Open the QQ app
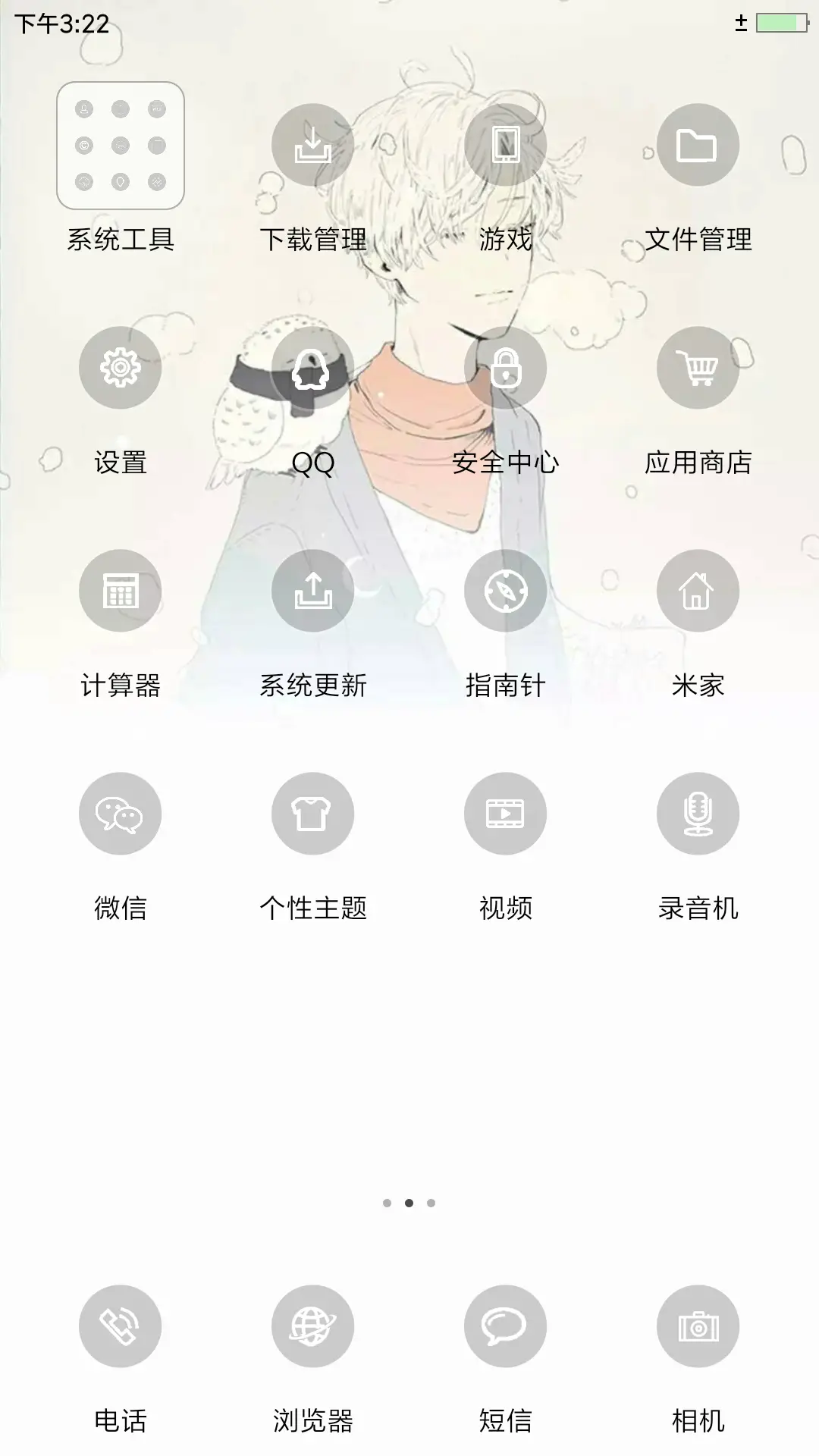819x1456 pixels. [312, 367]
